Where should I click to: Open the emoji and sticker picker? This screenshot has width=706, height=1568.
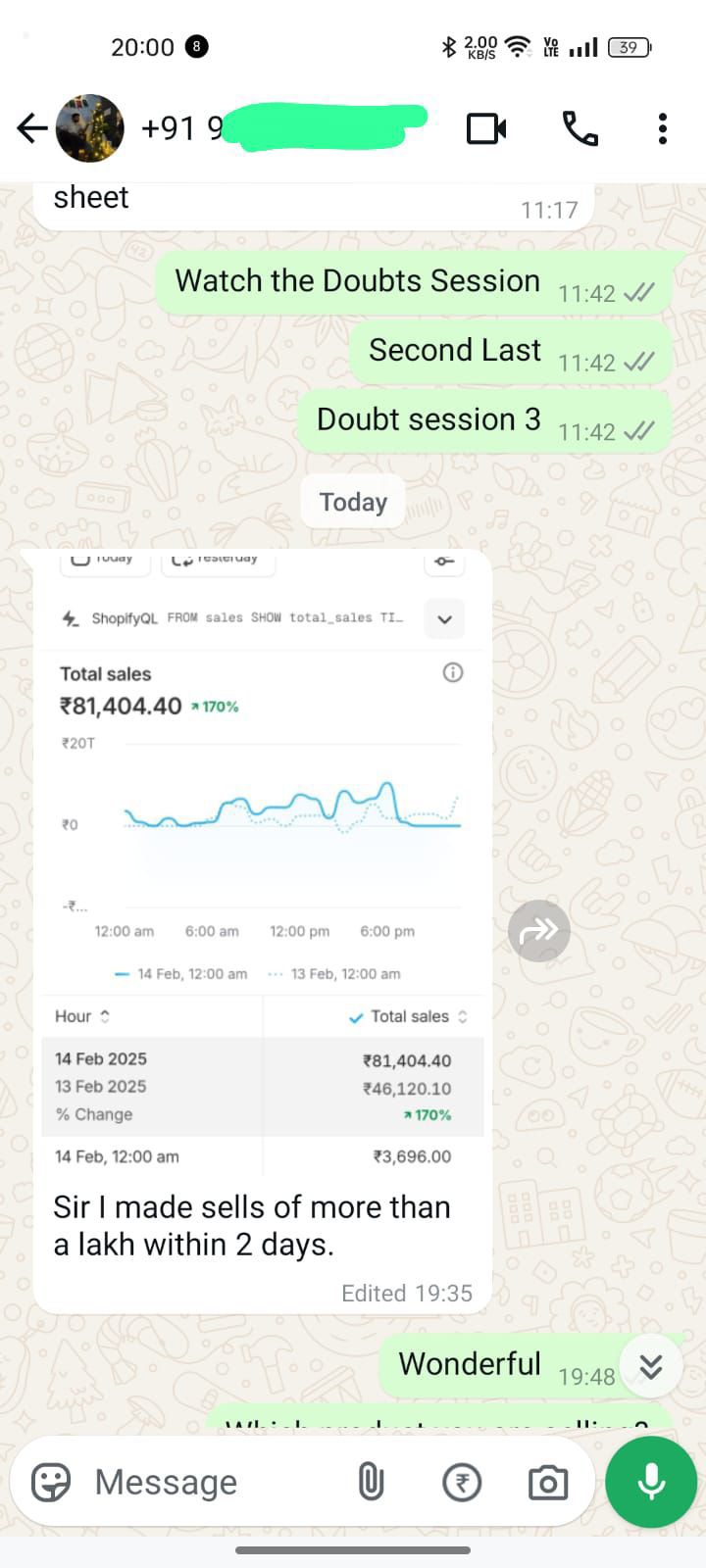point(51,1482)
